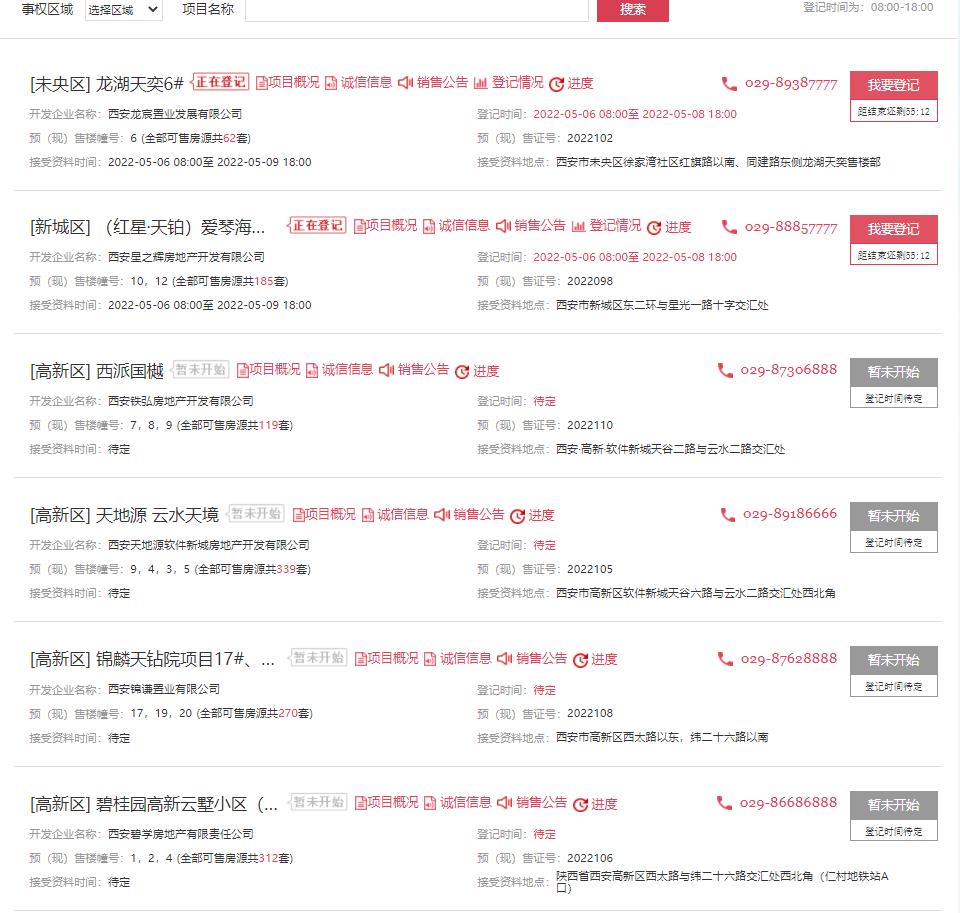View 登记情况 for 龙湖天奕6#
Viewport: 960px width, 913px height.
pos(509,83)
